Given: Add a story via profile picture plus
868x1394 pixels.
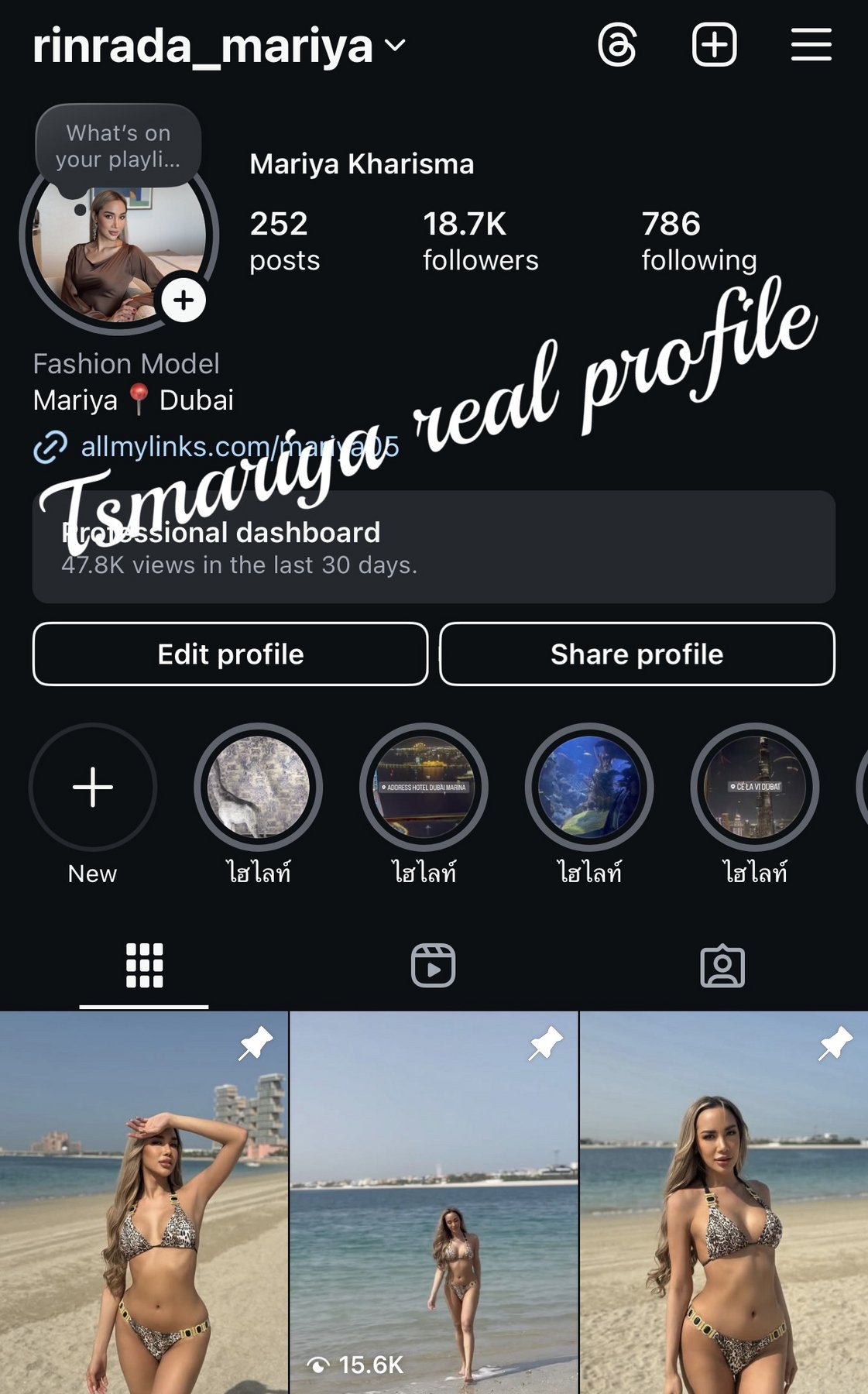Looking at the screenshot, I should 184,300.
